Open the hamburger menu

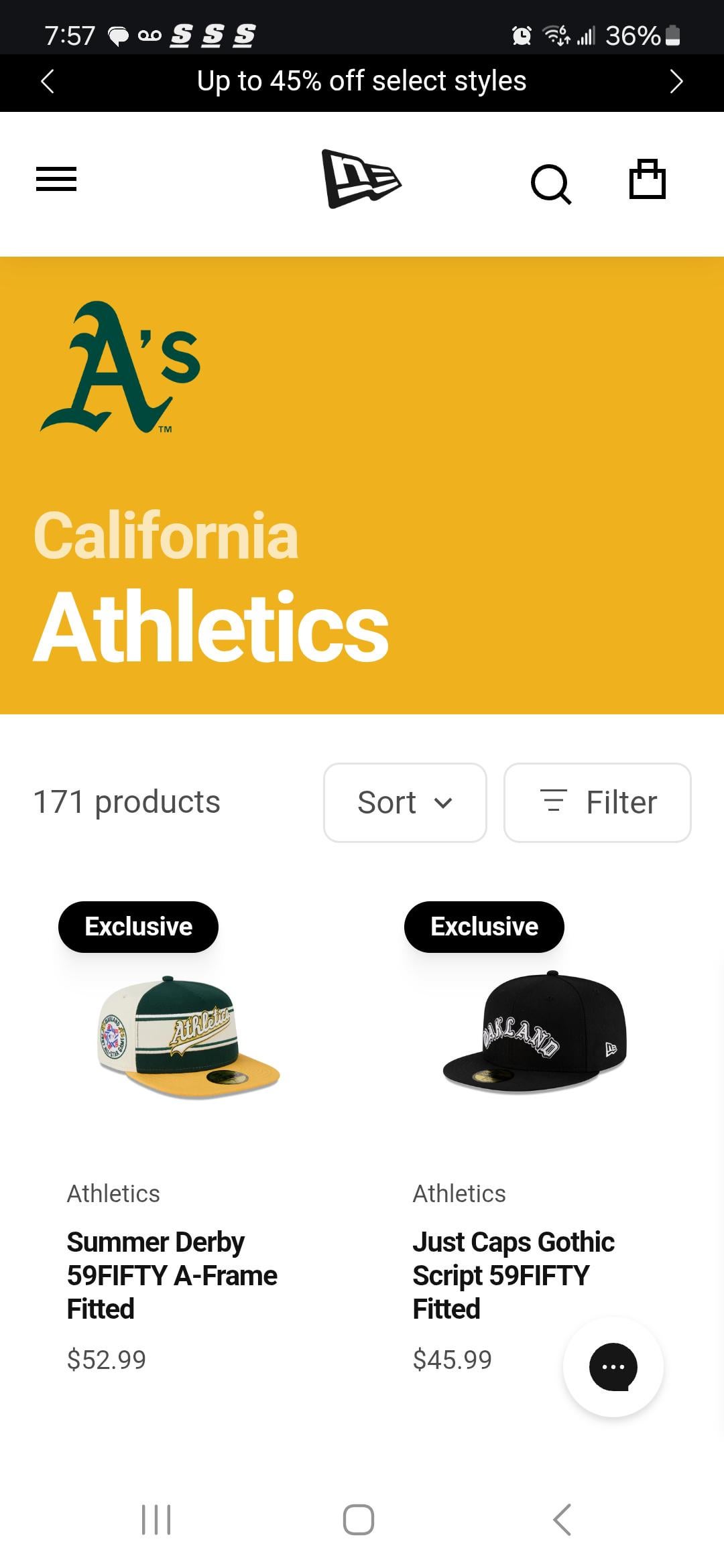pyautogui.click(x=56, y=179)
